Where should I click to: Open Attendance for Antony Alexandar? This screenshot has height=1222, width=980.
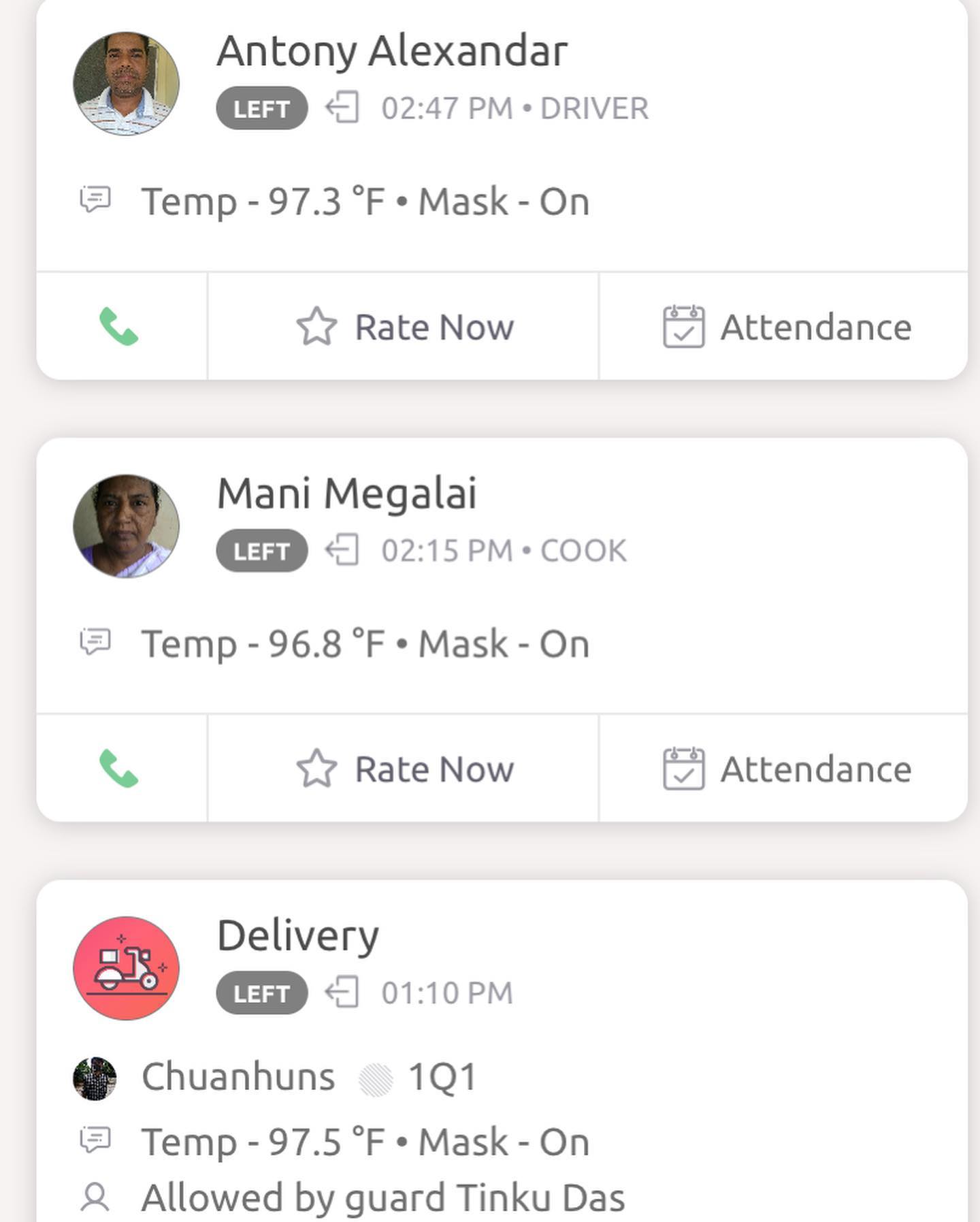(787, 327)
